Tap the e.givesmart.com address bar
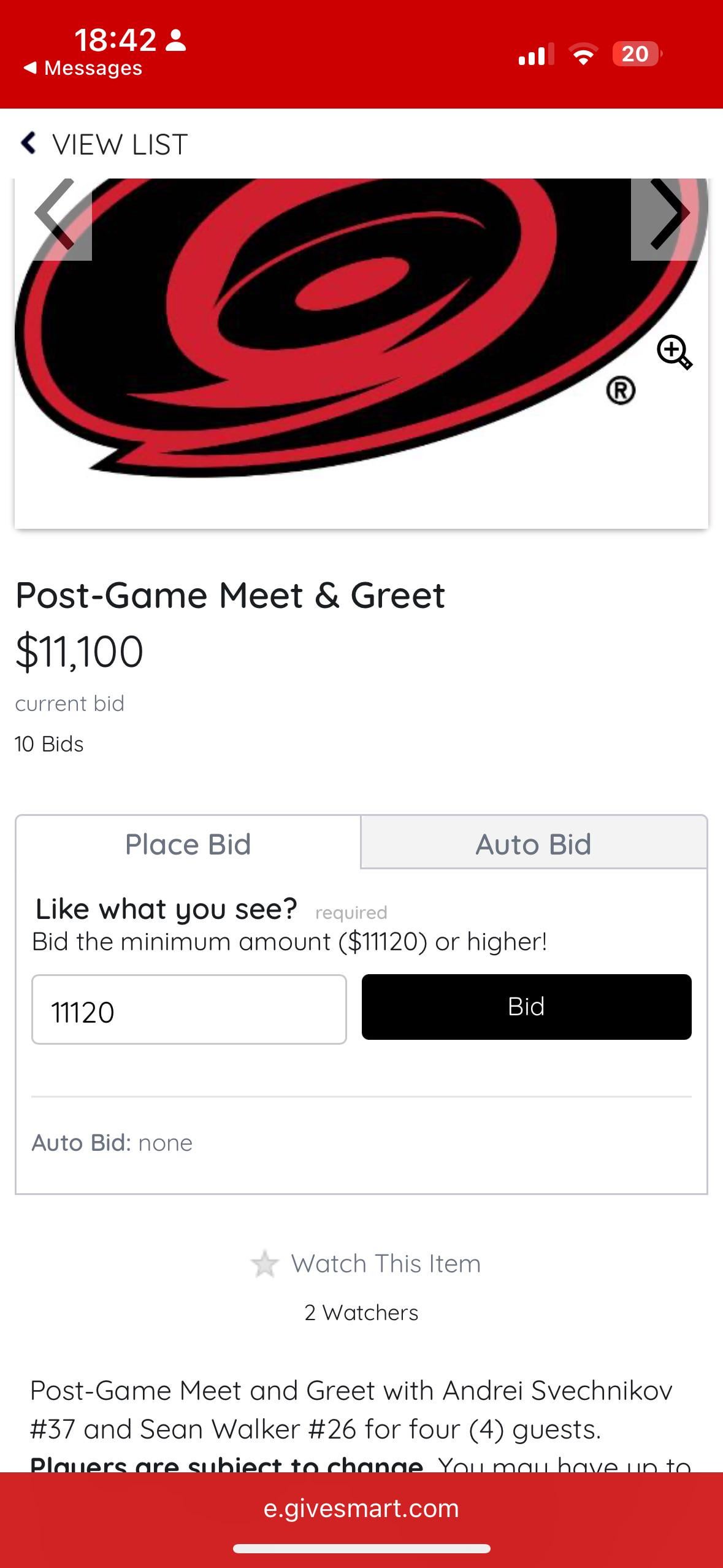 [361, 1508]
